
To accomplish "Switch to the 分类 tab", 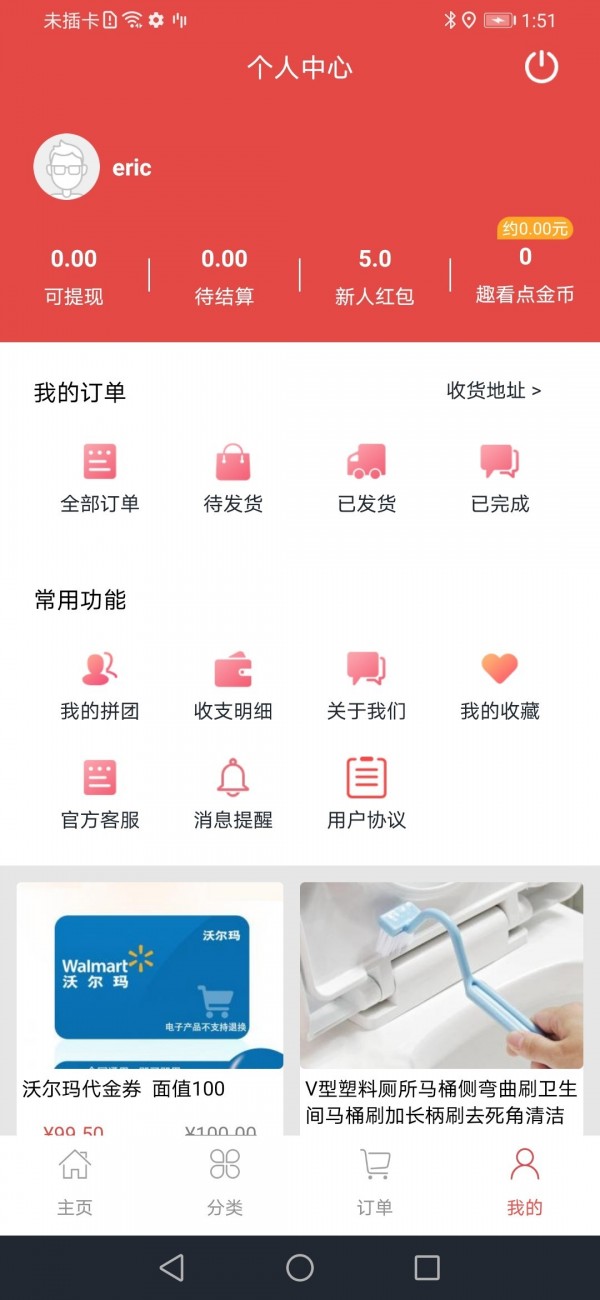I will click(x=225, y=1181).
